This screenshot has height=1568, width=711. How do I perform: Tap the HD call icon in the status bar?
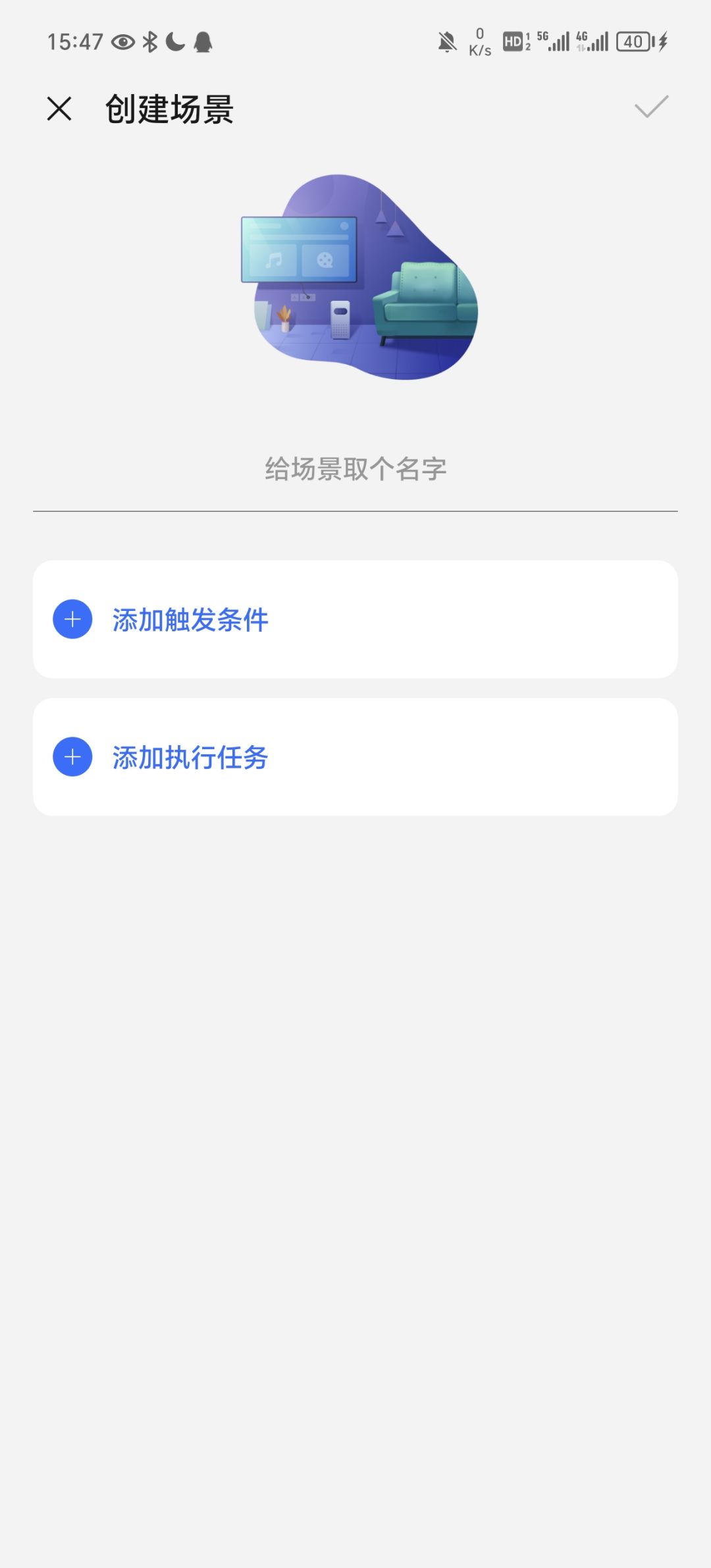point(514,41)
